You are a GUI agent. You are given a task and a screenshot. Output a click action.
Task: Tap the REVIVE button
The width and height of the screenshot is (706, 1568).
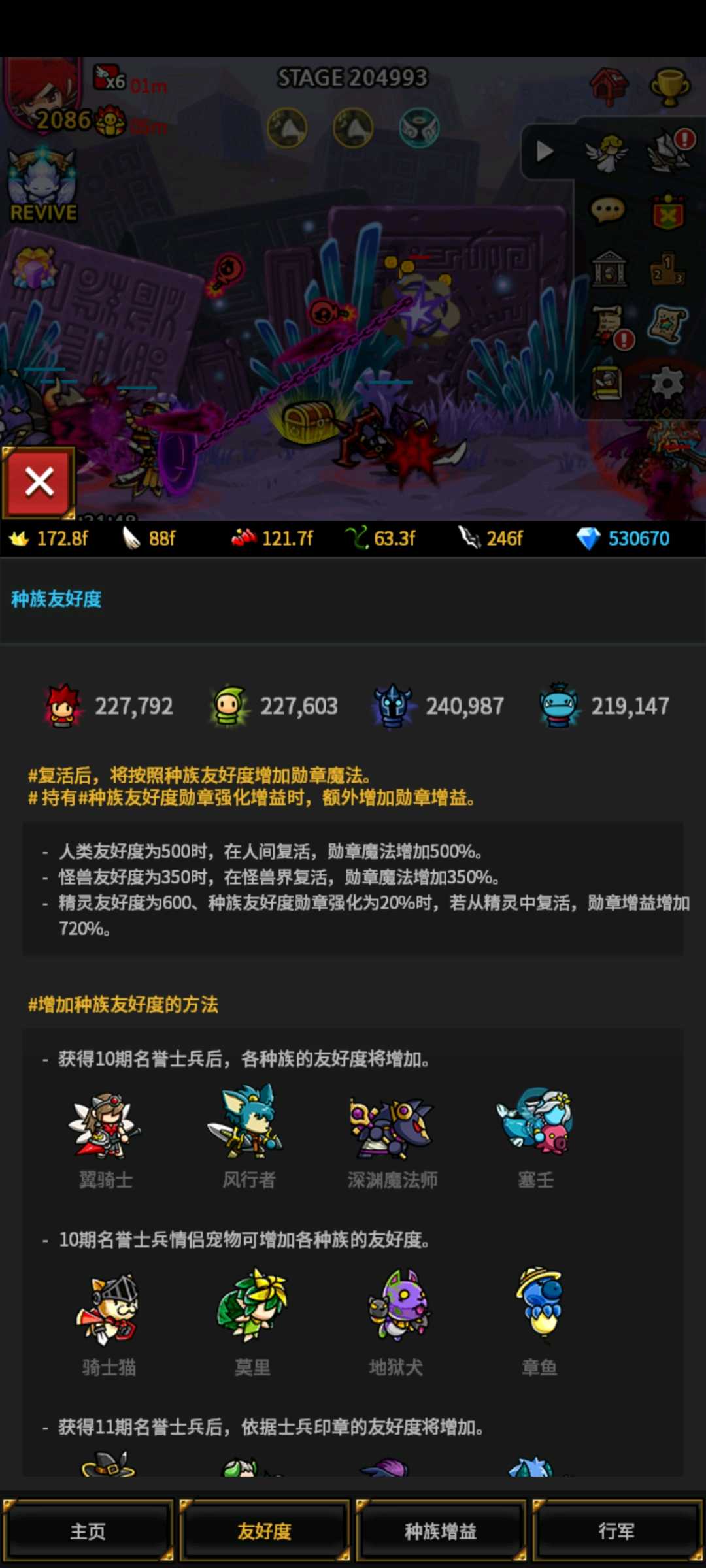[x=43, y=186]
